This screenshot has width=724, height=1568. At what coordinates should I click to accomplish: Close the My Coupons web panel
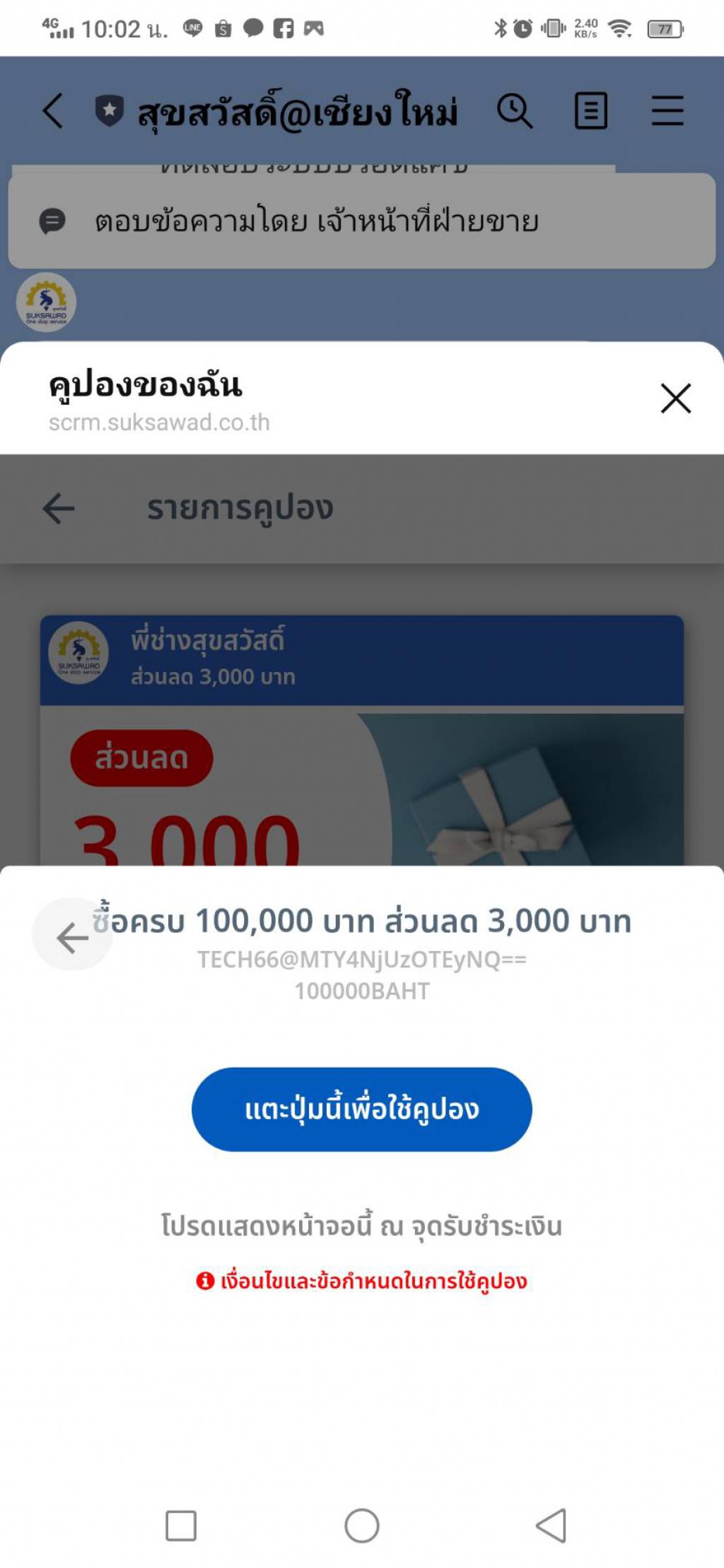tap(675, 398)
